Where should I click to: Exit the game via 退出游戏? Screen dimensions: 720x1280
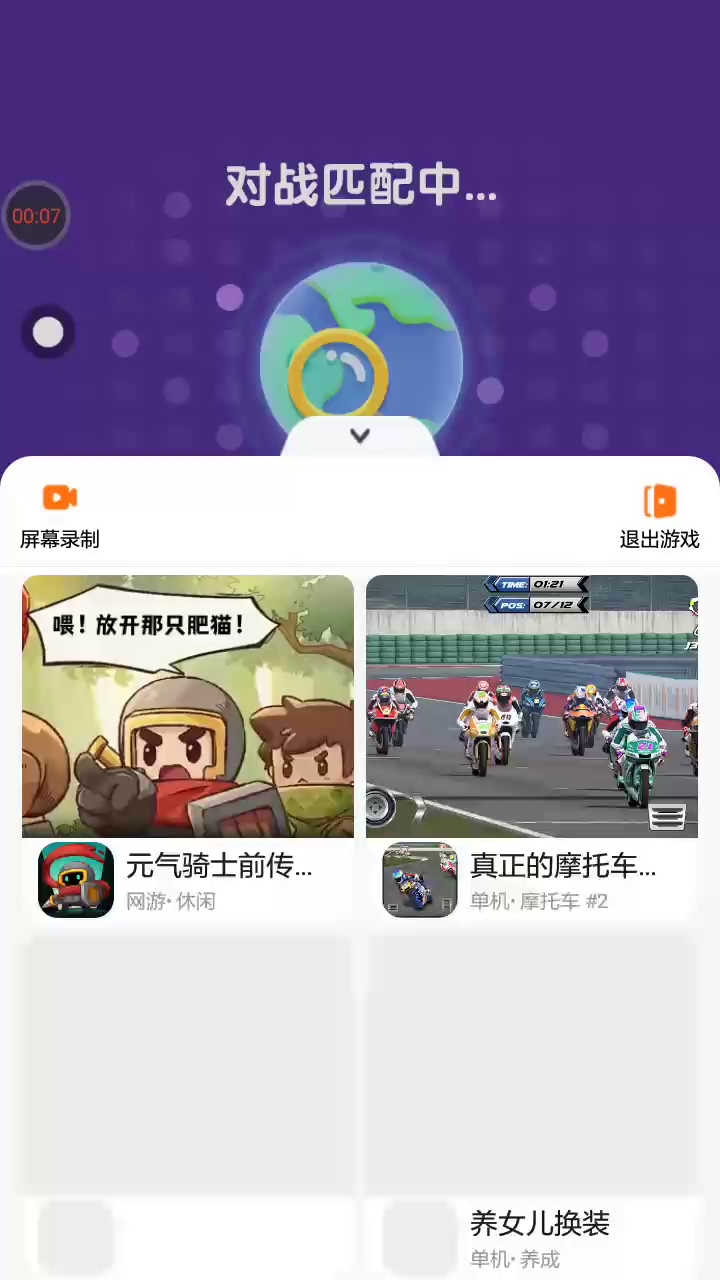click(x=659, y=514)
